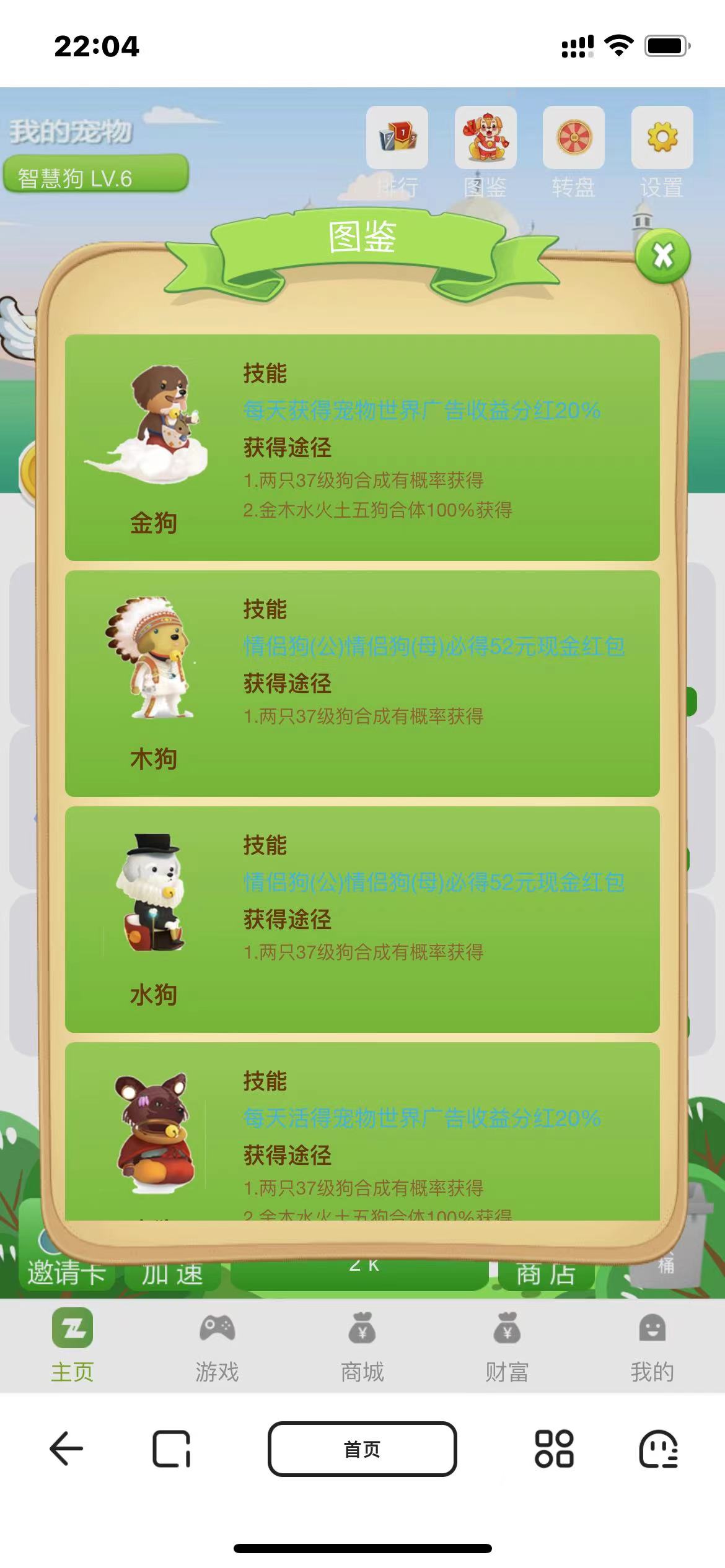This screenshot has height=1568, width=725.
Task: Open 设置 settings gear
Action: (x=662, y=138)
